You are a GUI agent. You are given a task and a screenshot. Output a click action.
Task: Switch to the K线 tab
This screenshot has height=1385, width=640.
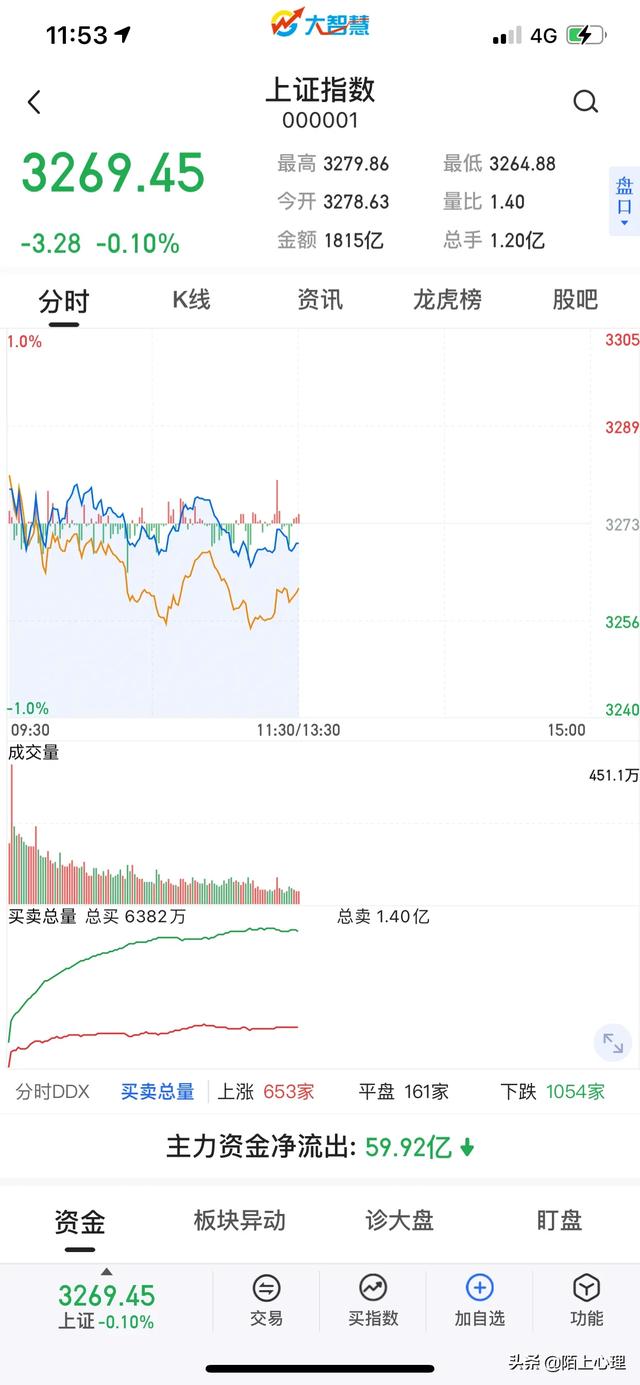(191, 299)
